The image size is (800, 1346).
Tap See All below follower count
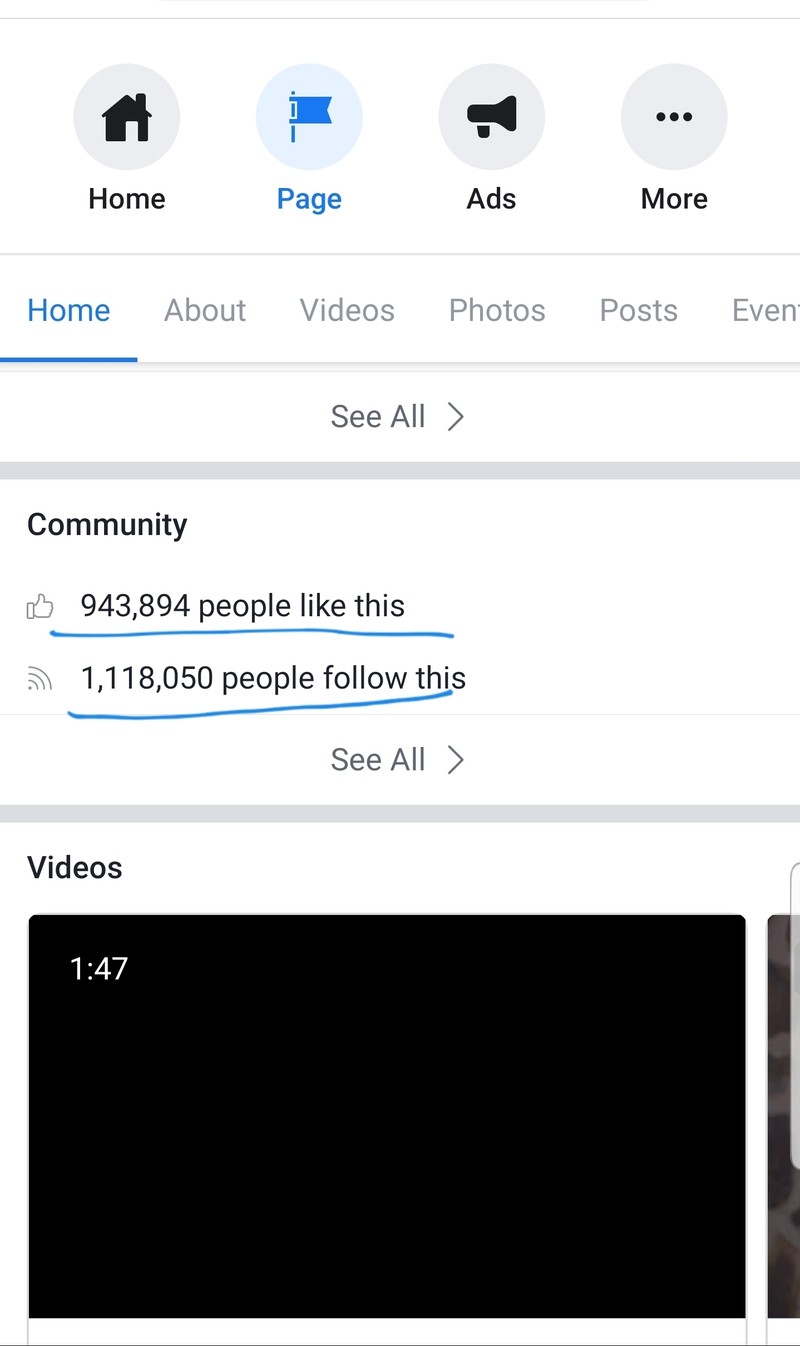tap(398, 760)
